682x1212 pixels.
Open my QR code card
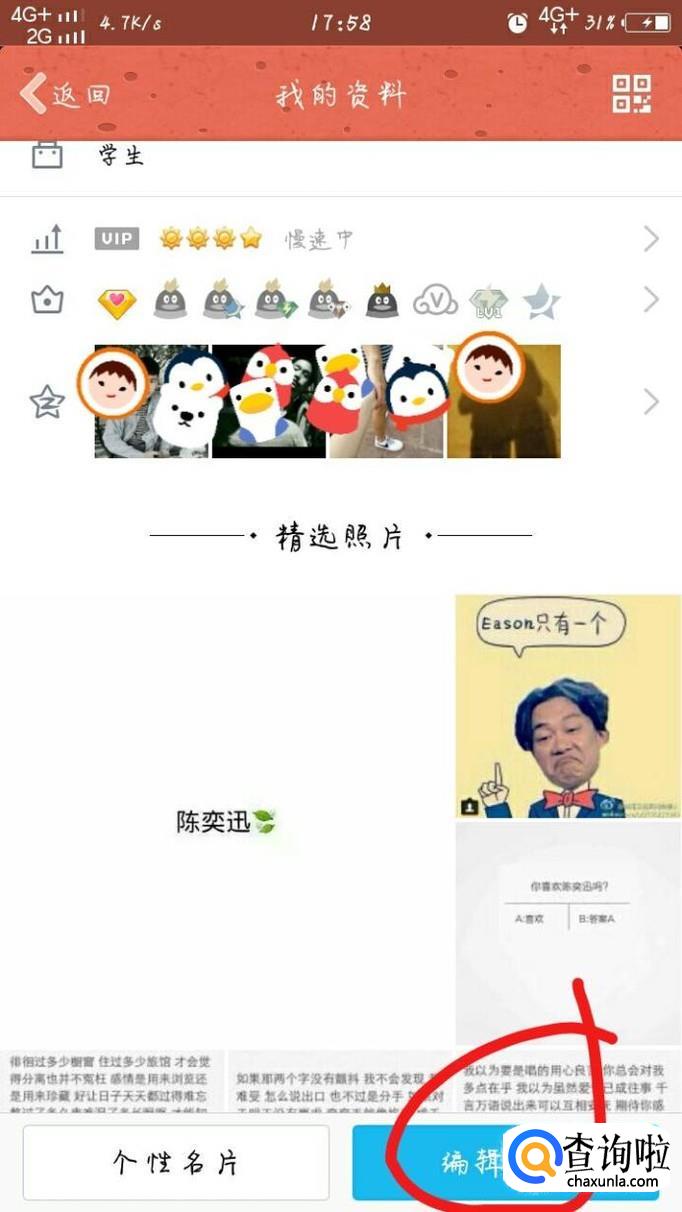(631, 94)
